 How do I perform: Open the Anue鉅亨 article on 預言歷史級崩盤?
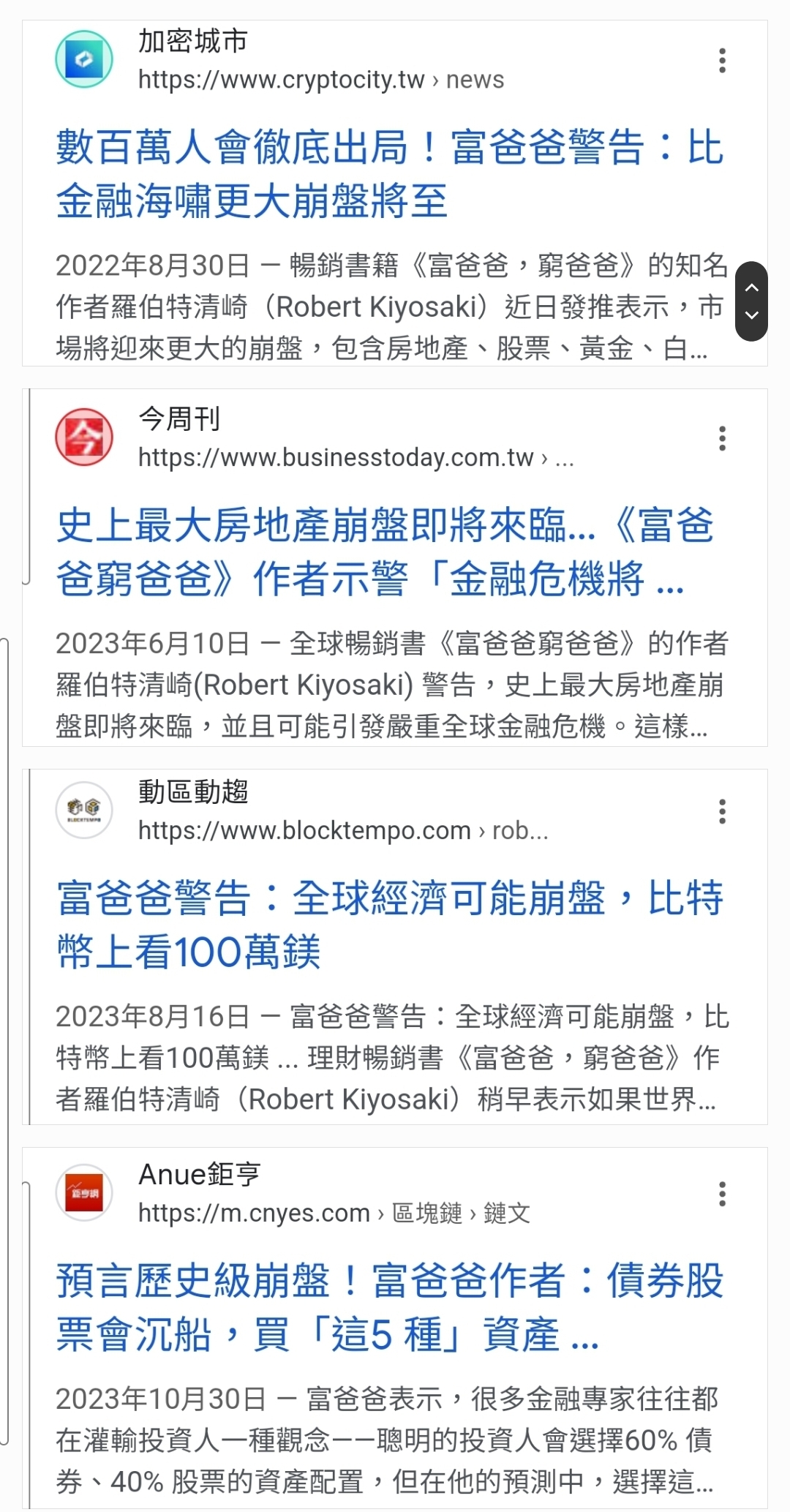(390, 1307)
